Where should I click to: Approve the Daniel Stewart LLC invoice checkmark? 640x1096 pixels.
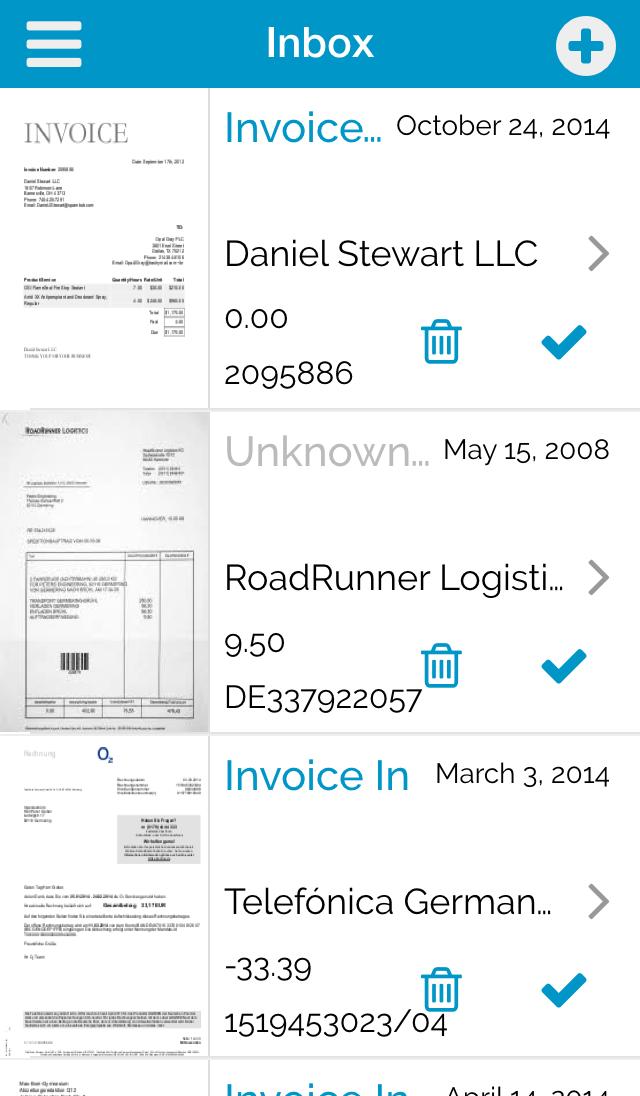[564, 343]
